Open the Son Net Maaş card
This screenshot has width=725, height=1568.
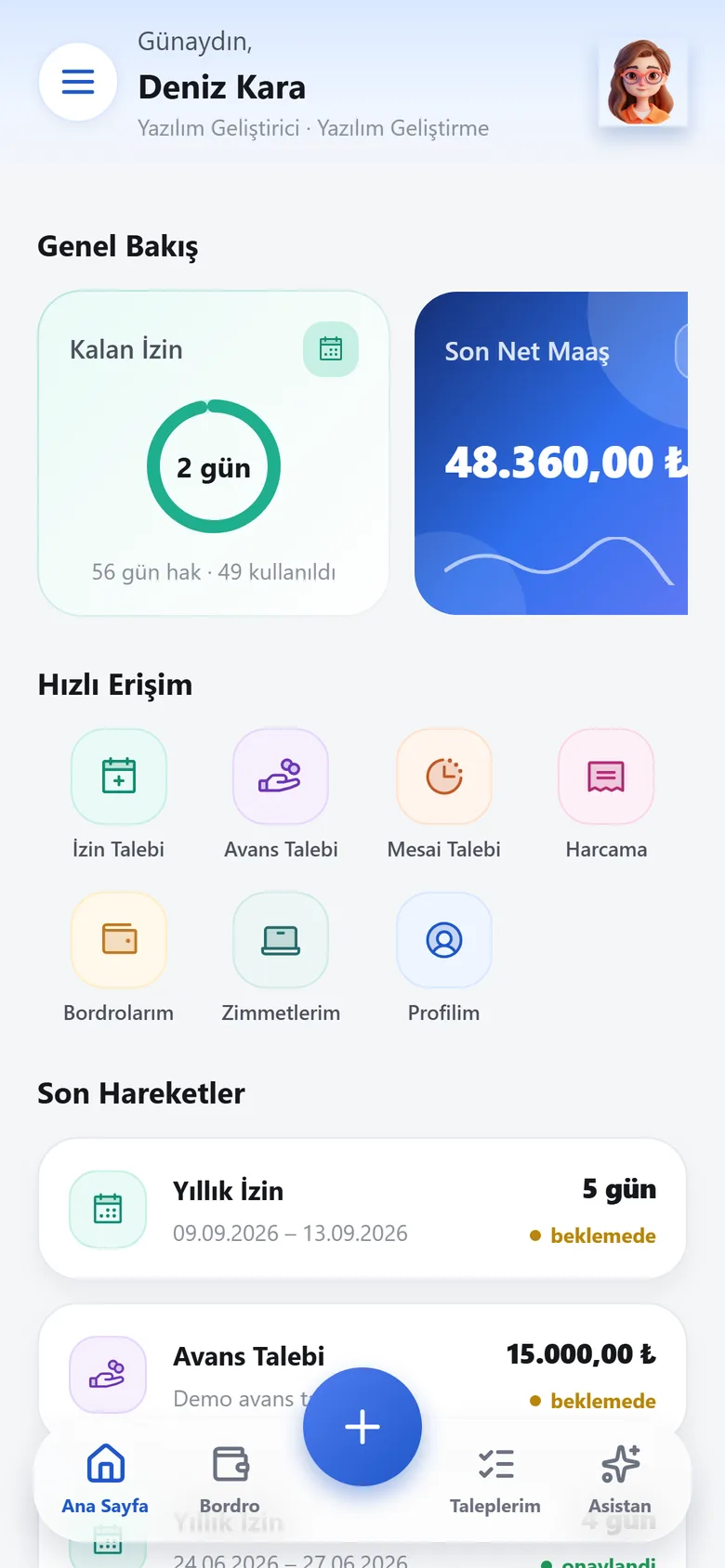pos(551,453)
